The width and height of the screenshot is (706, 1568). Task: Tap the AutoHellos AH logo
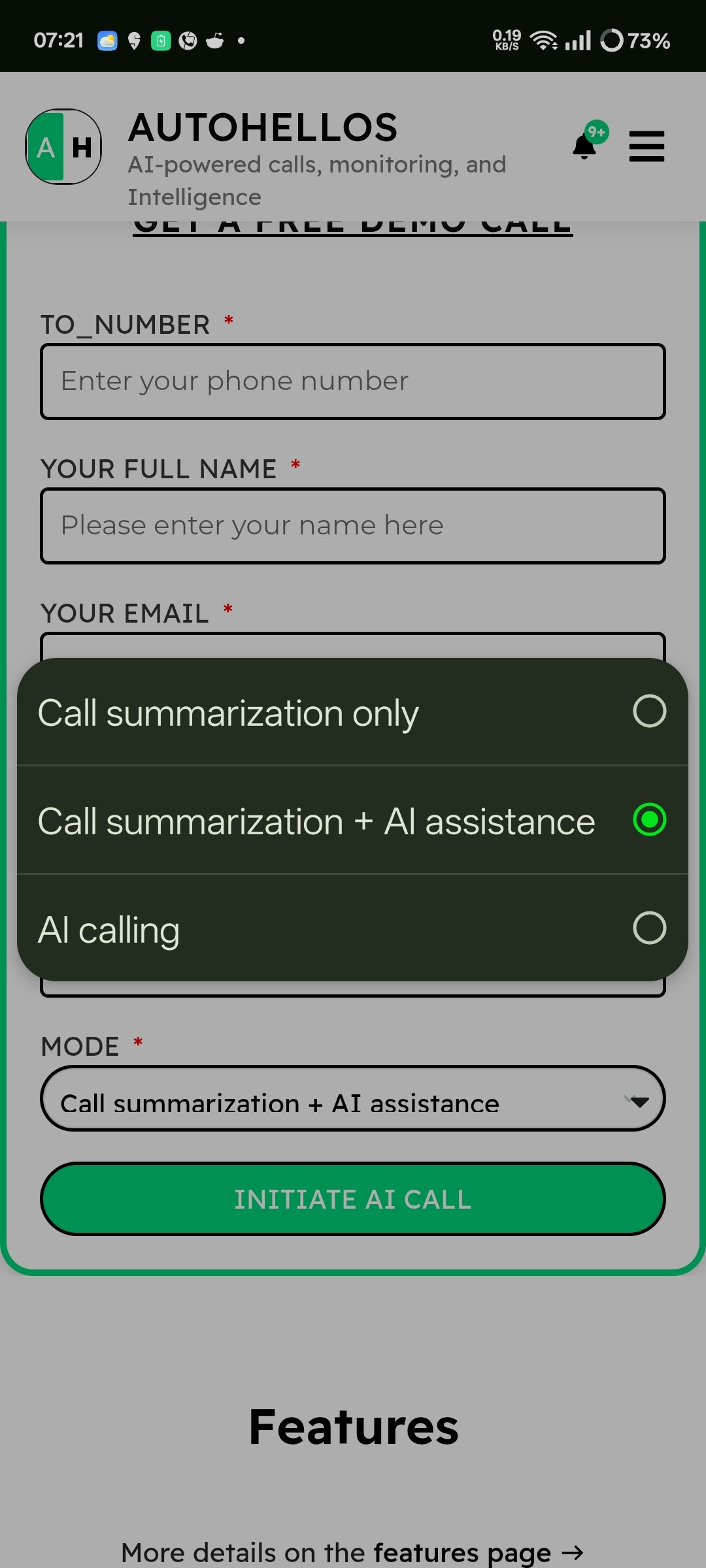click(63, 146)
